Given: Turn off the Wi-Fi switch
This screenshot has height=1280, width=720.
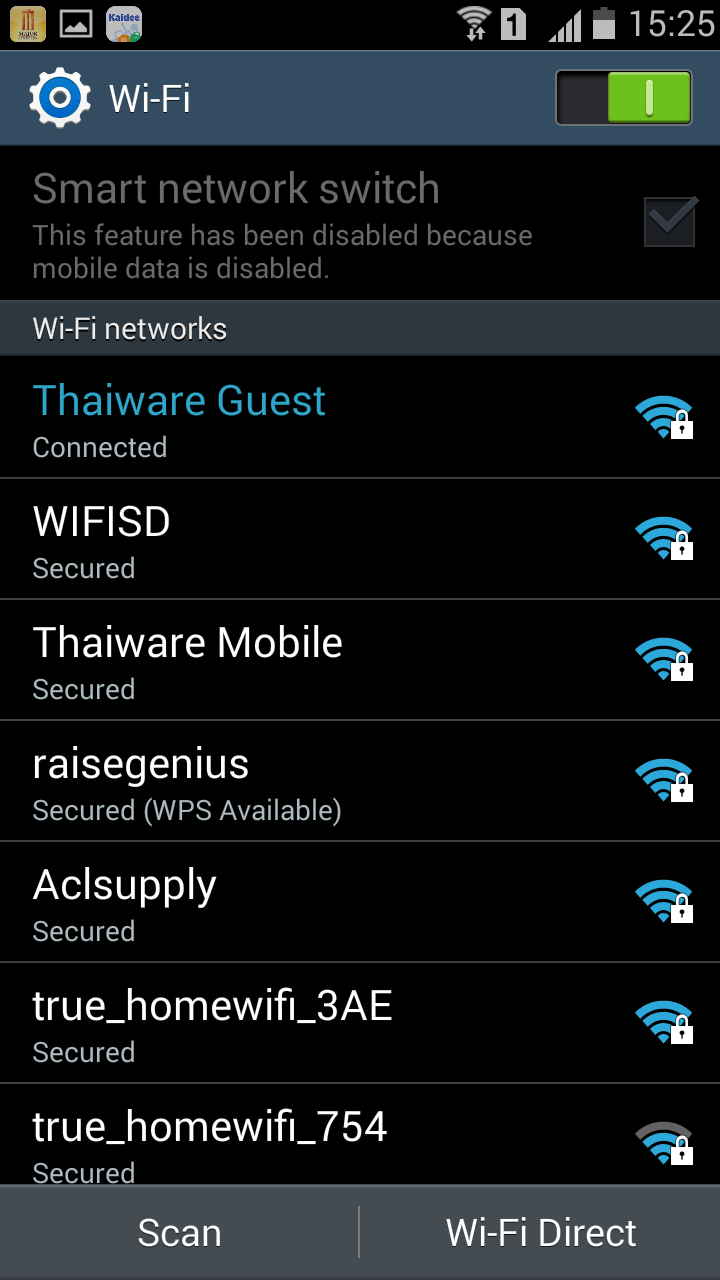Looking at the screenshot, I should click(x=623, y=98).
